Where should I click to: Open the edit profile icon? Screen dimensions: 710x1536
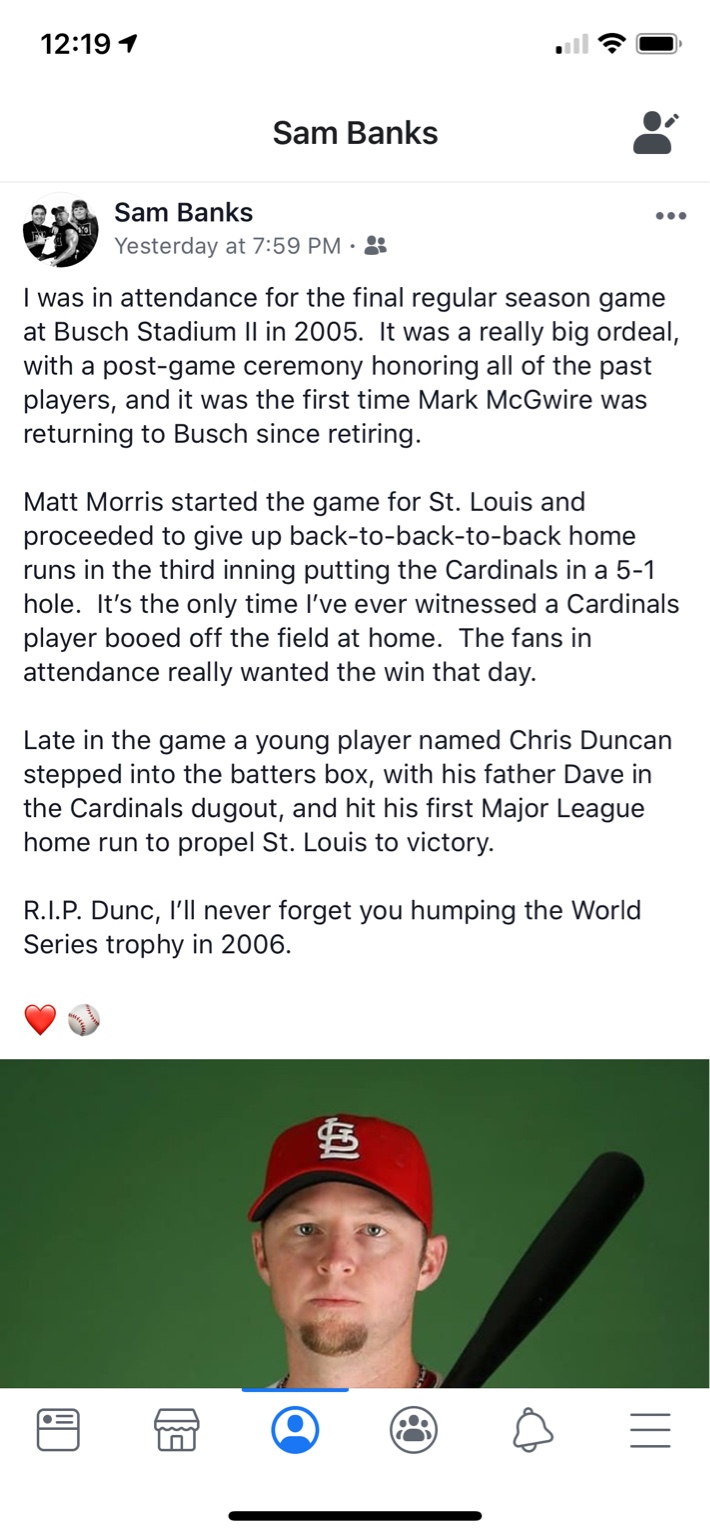tap(656, 133)
